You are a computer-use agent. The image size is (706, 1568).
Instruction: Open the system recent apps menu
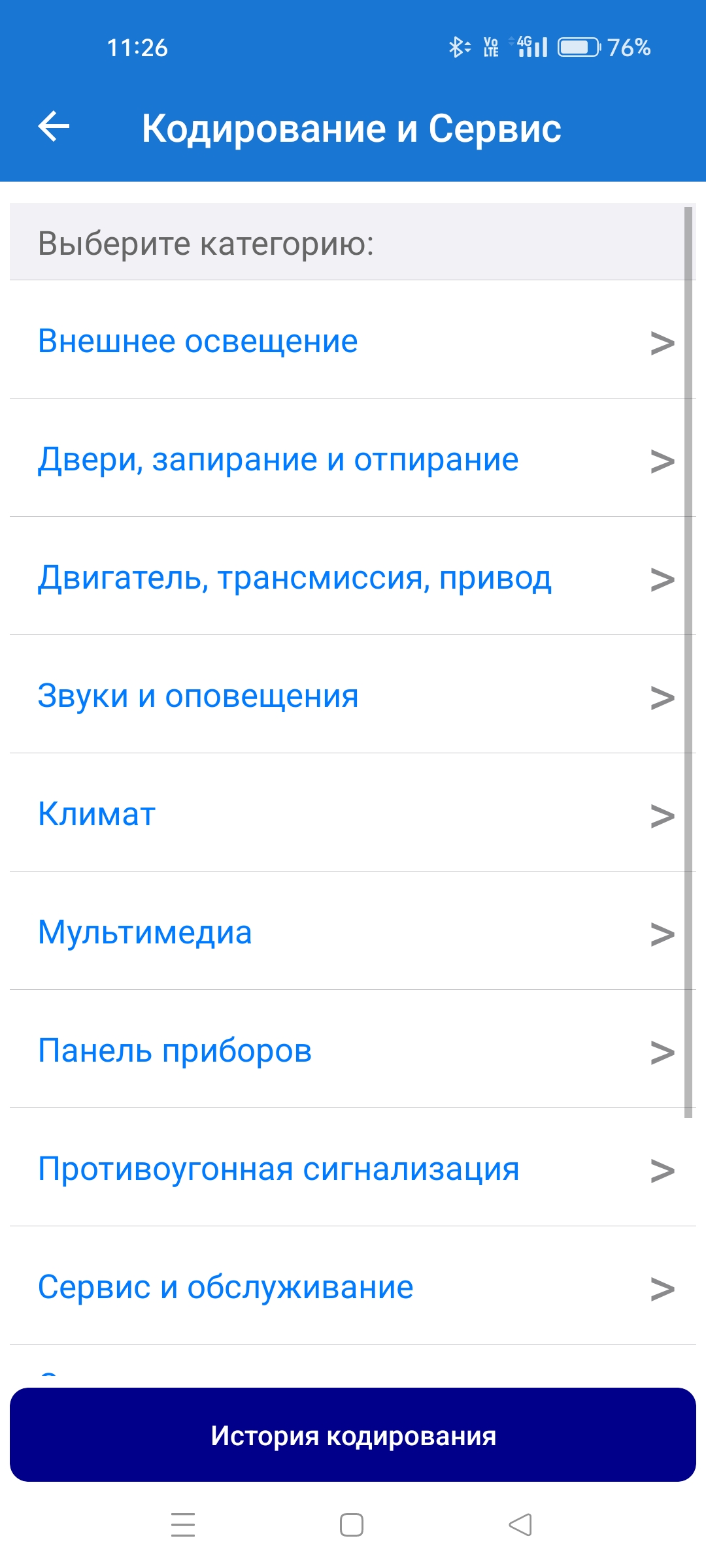(183, 1525)
